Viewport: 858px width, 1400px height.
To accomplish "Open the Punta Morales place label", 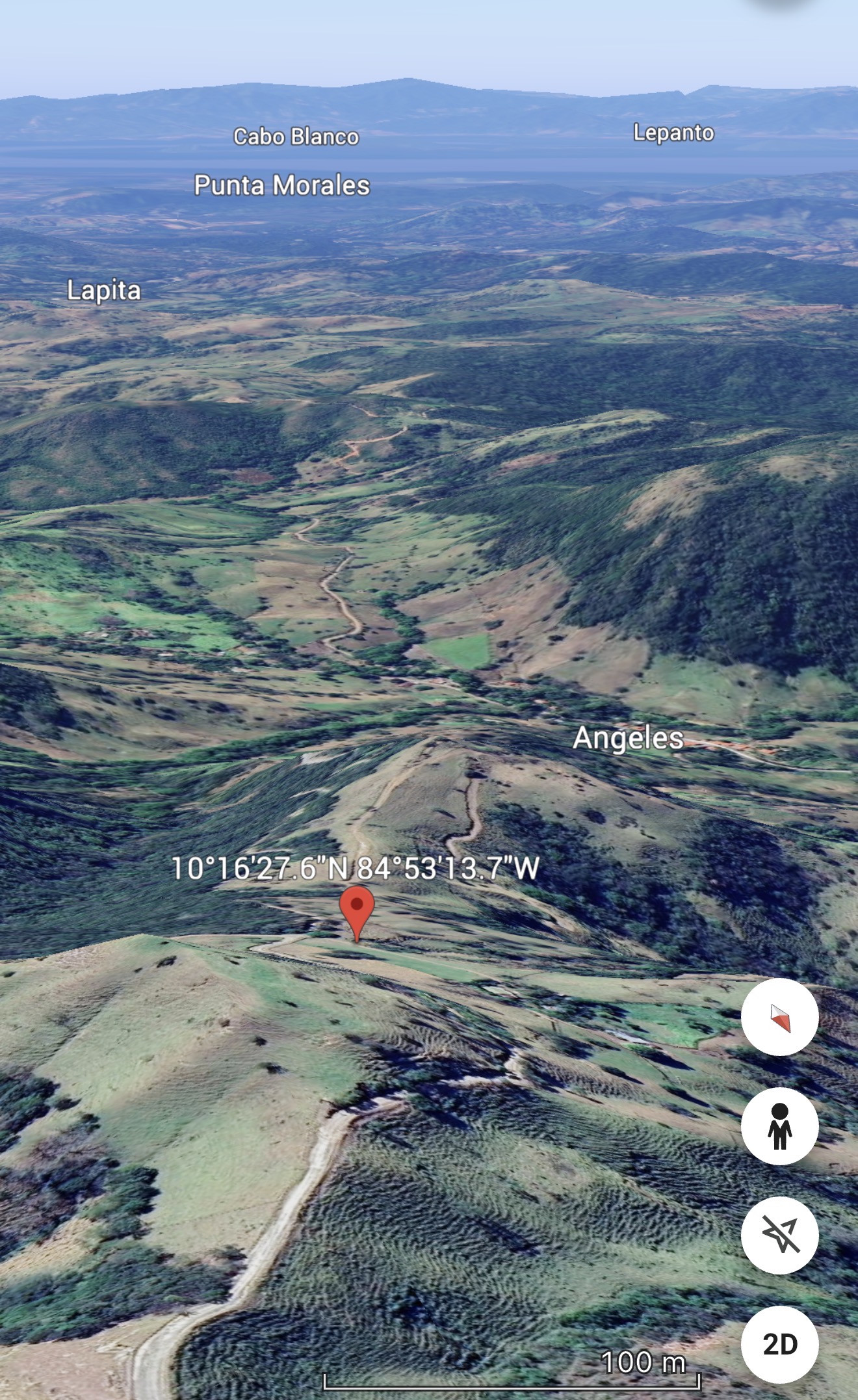I will 281,185.
